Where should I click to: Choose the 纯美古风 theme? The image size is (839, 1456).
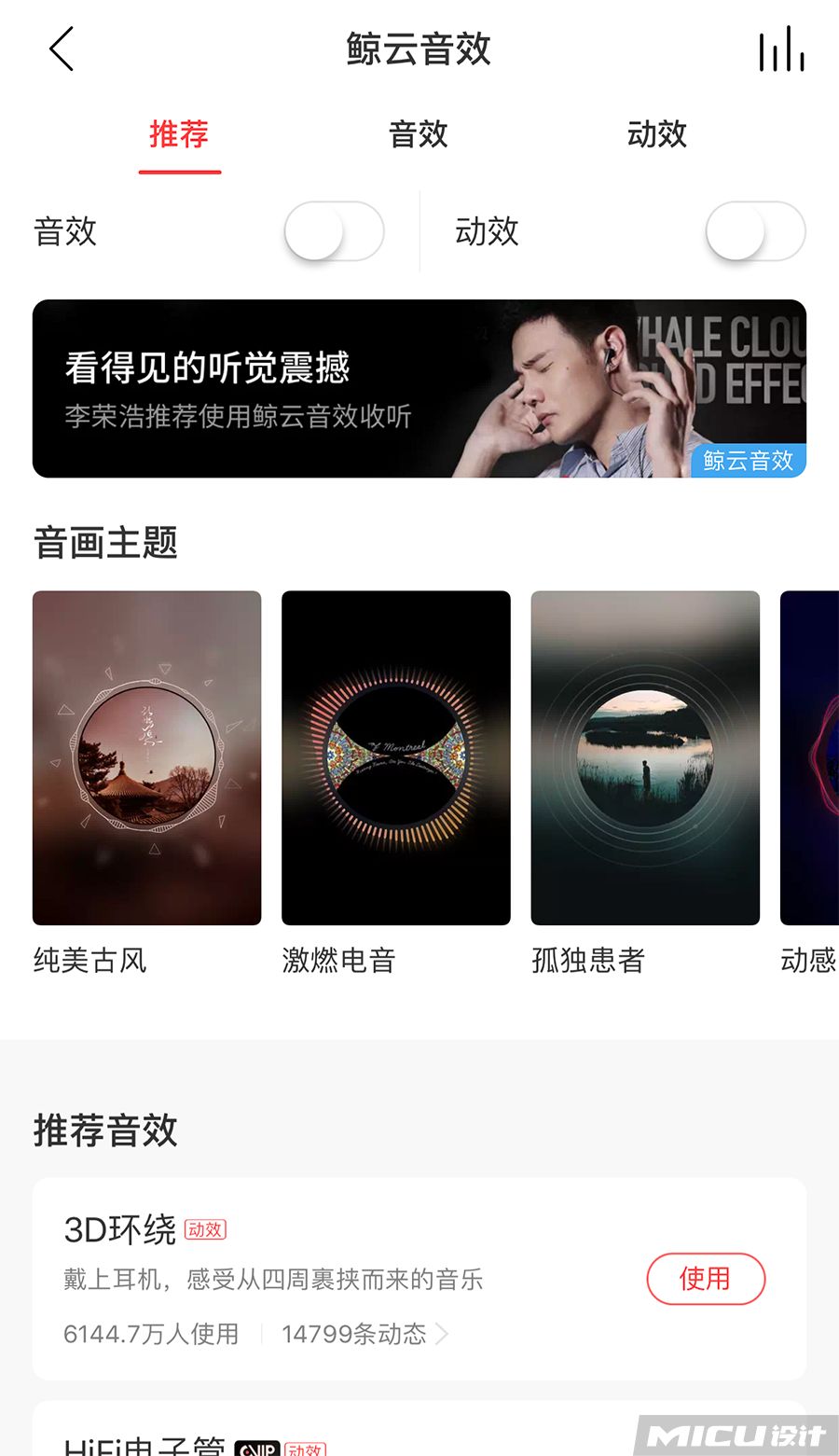(x=146, y=757)
